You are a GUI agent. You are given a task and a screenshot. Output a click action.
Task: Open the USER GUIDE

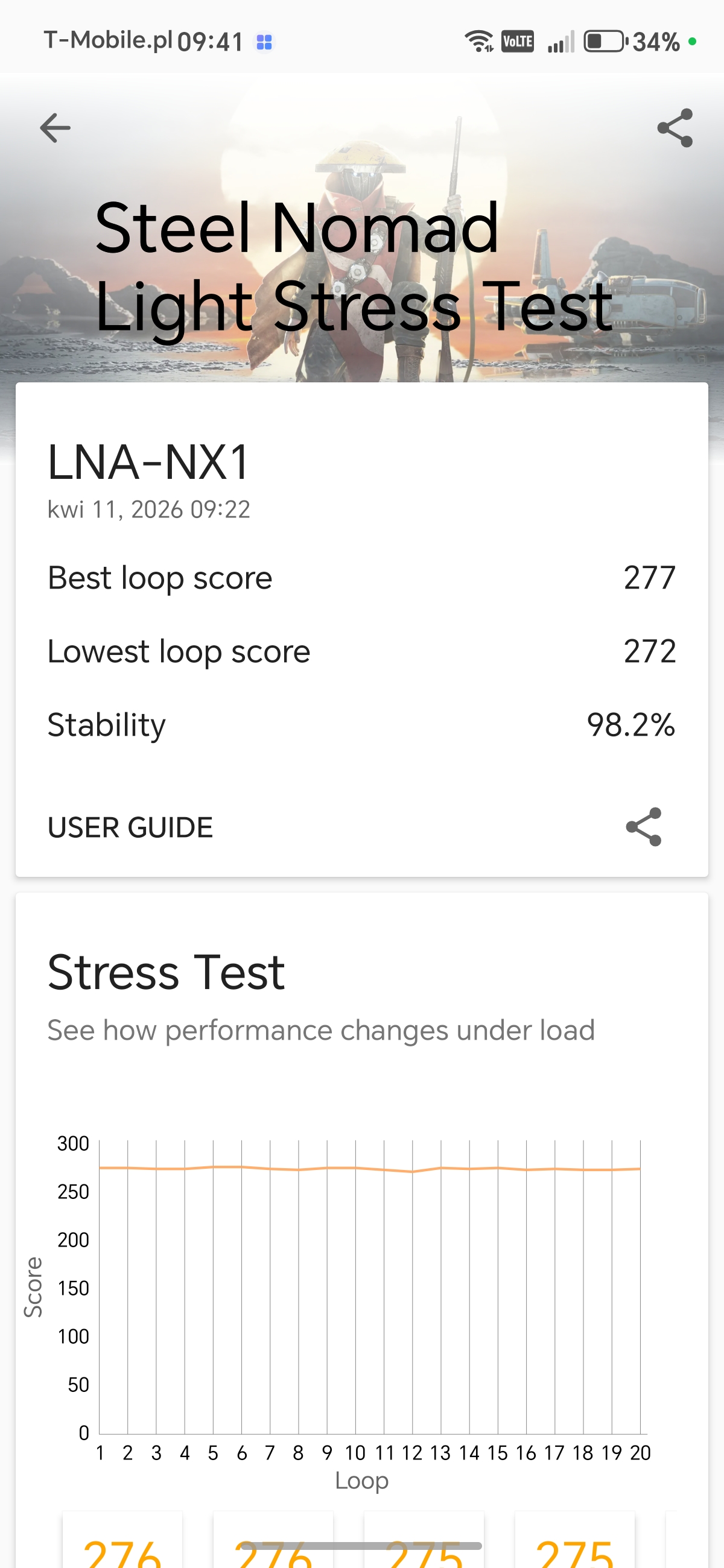(130, 828)
